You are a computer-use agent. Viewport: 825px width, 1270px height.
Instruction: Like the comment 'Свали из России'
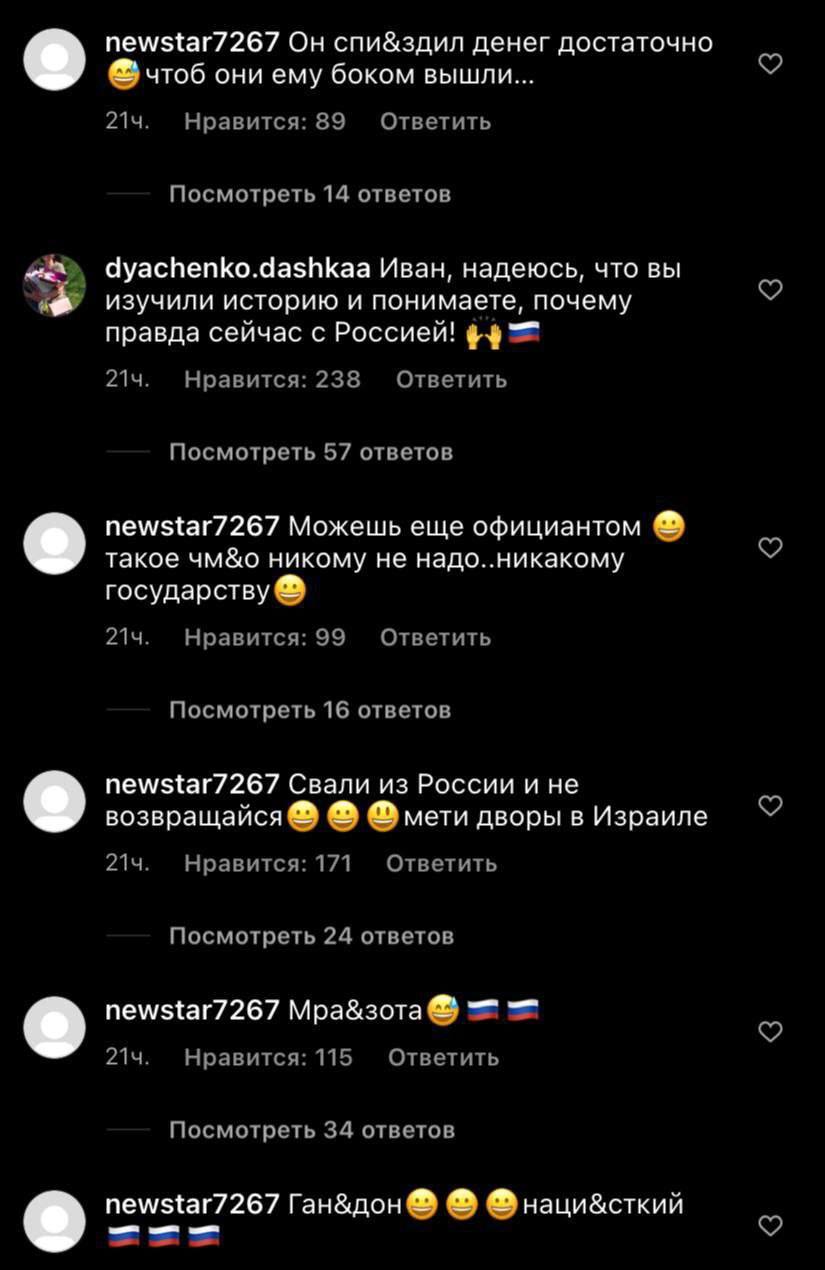(769, 806)
